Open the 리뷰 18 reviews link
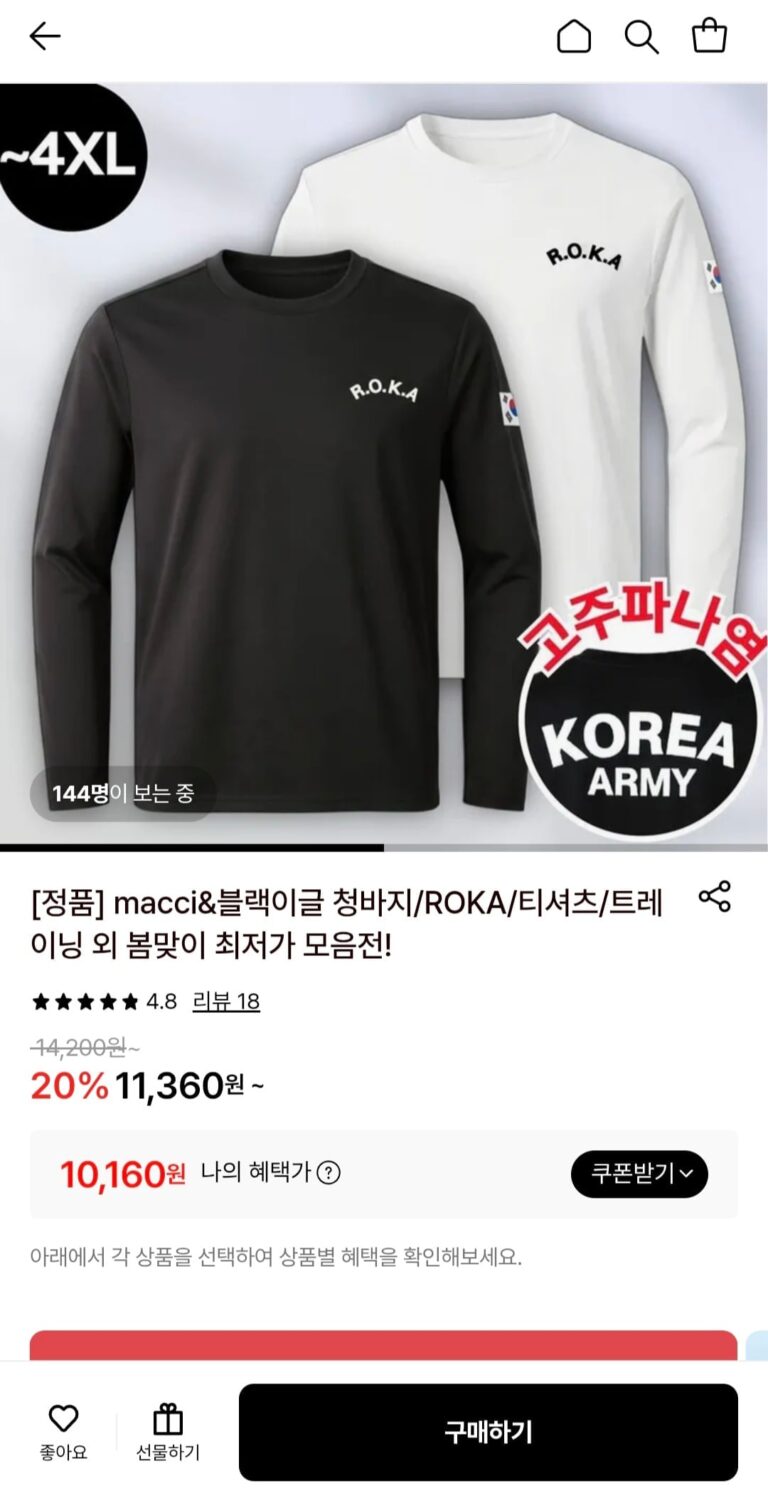This screenshot has width=768, height=1498. [226, 1001]
